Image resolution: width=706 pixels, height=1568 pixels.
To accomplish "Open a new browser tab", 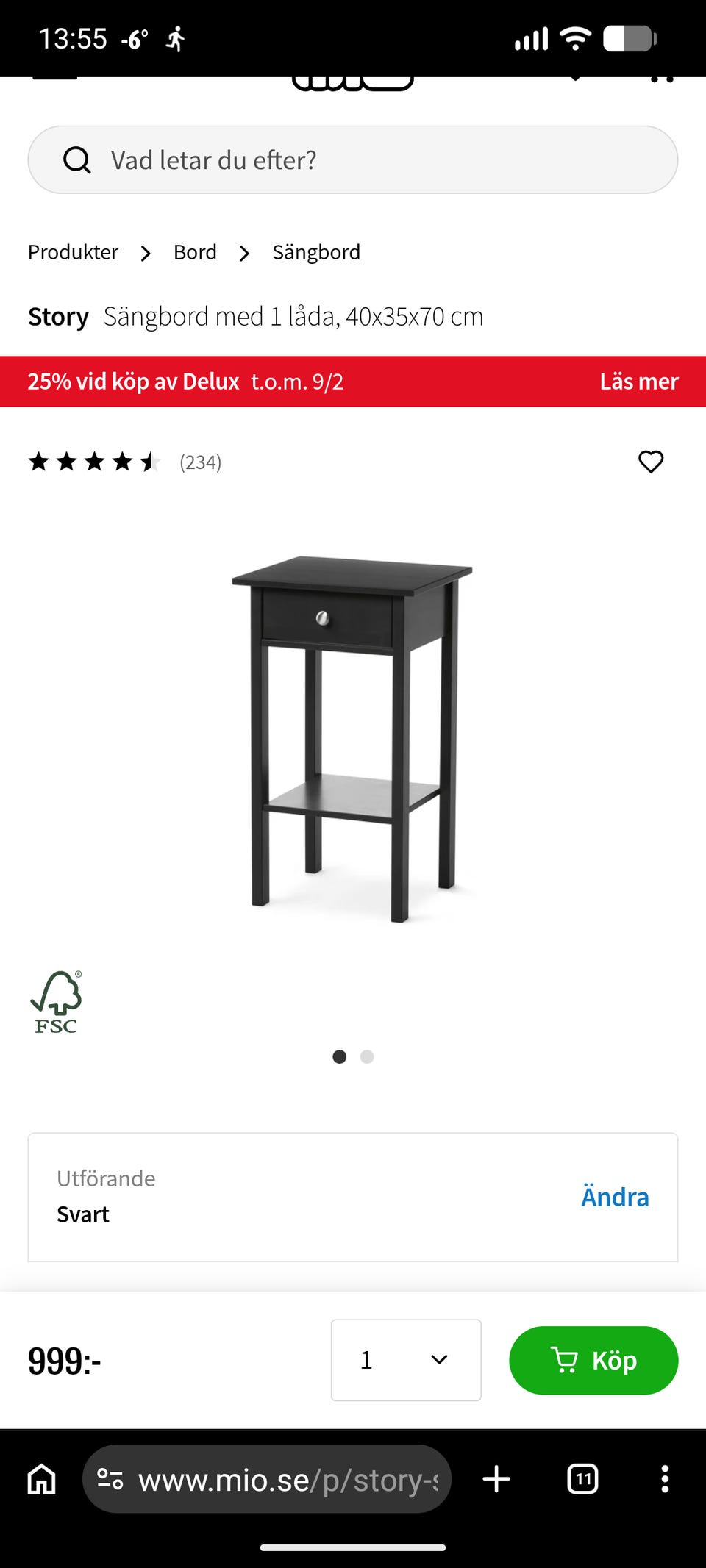I will pos(496,1479).
